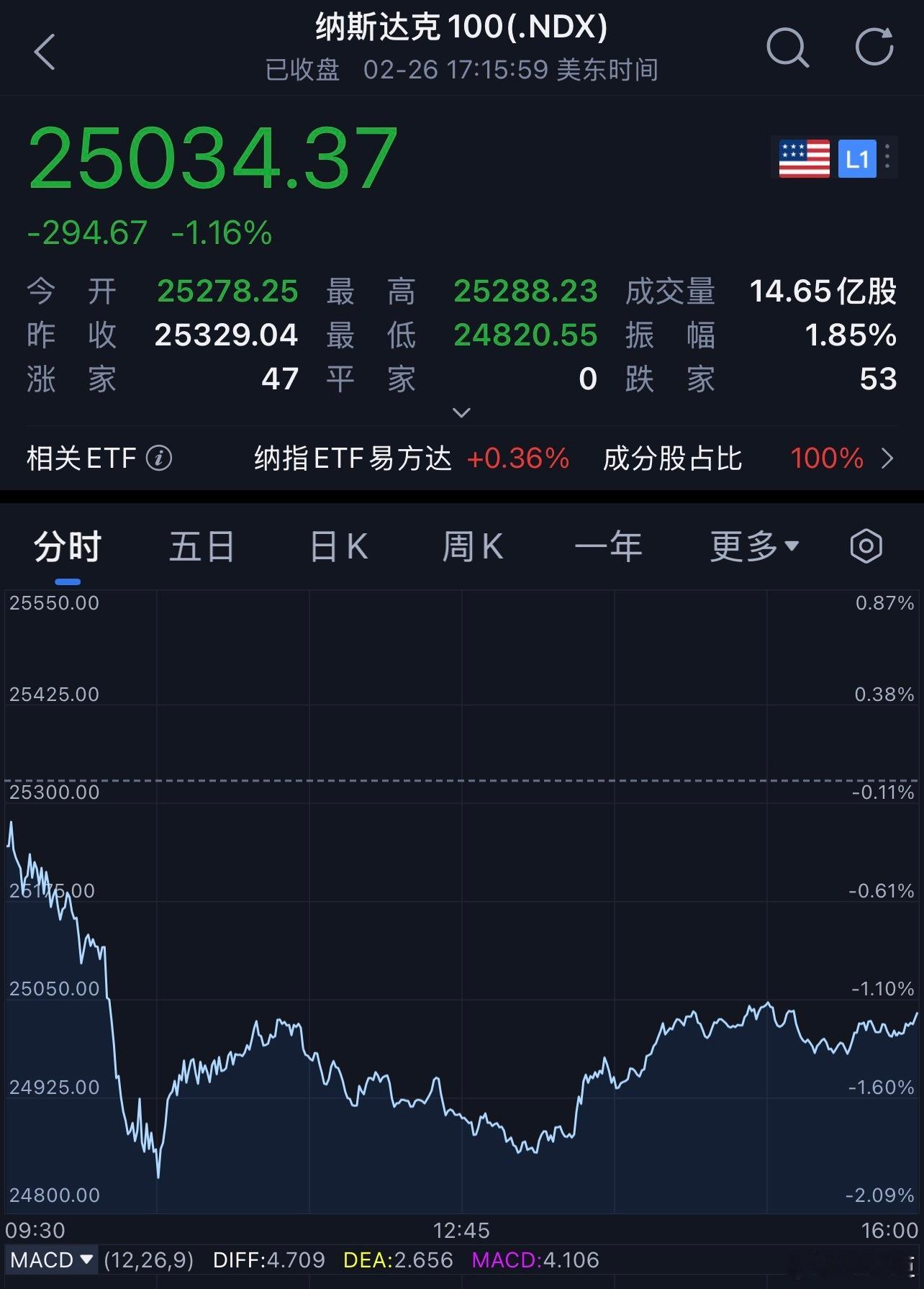Select the blue L1 quote level badge
The height and width of the screenshot is (1289, 924).
click(x=857, y=159)
